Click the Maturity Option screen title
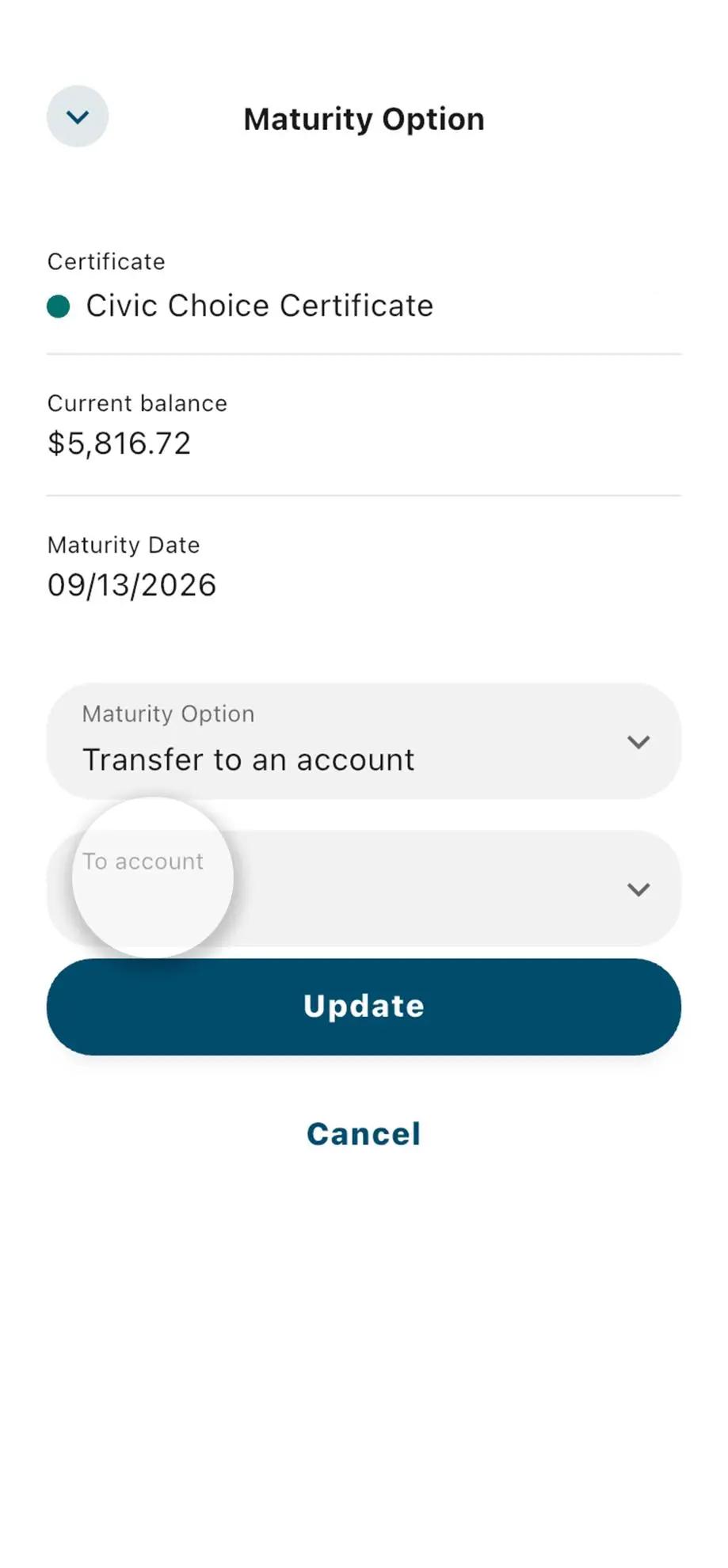728x1568 pixels. [364, 119]
